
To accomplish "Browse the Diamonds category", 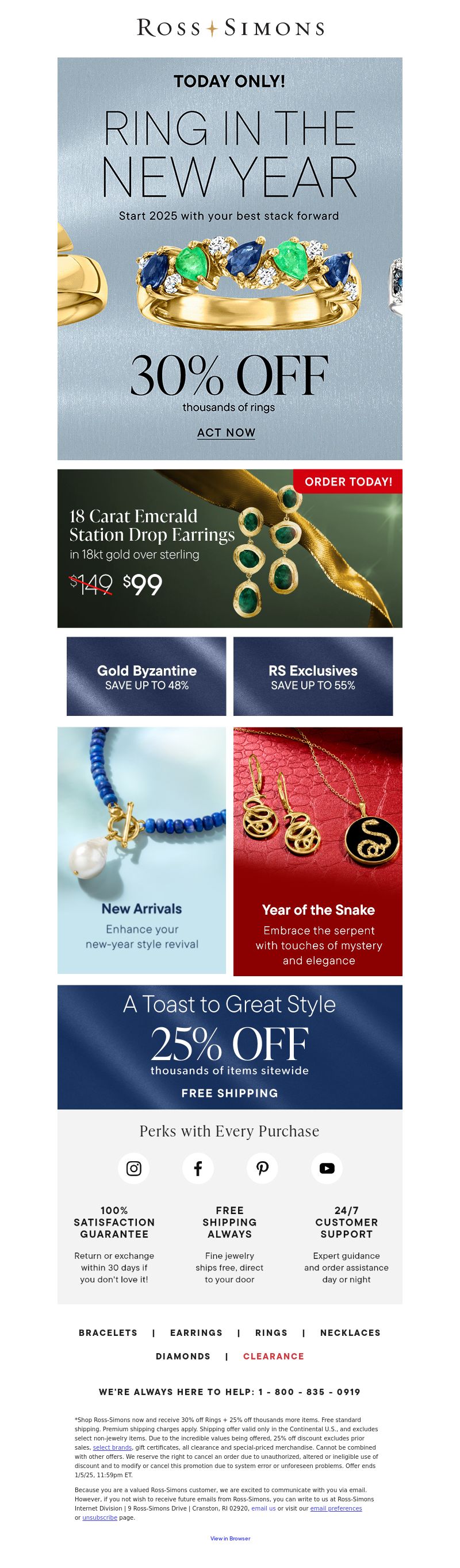I will 183,1356.
